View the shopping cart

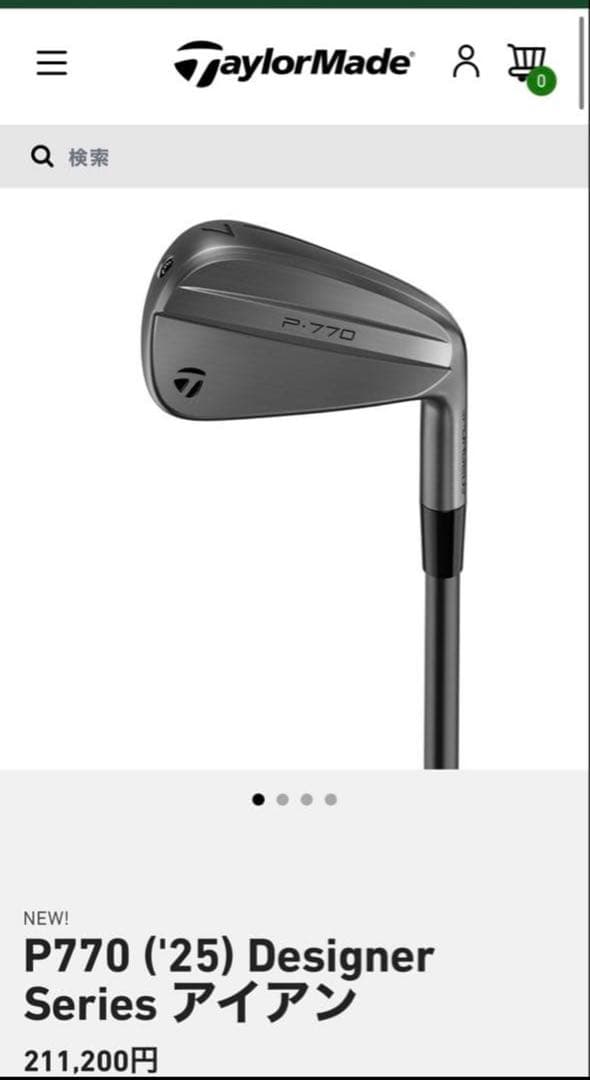tap(530, 68)
